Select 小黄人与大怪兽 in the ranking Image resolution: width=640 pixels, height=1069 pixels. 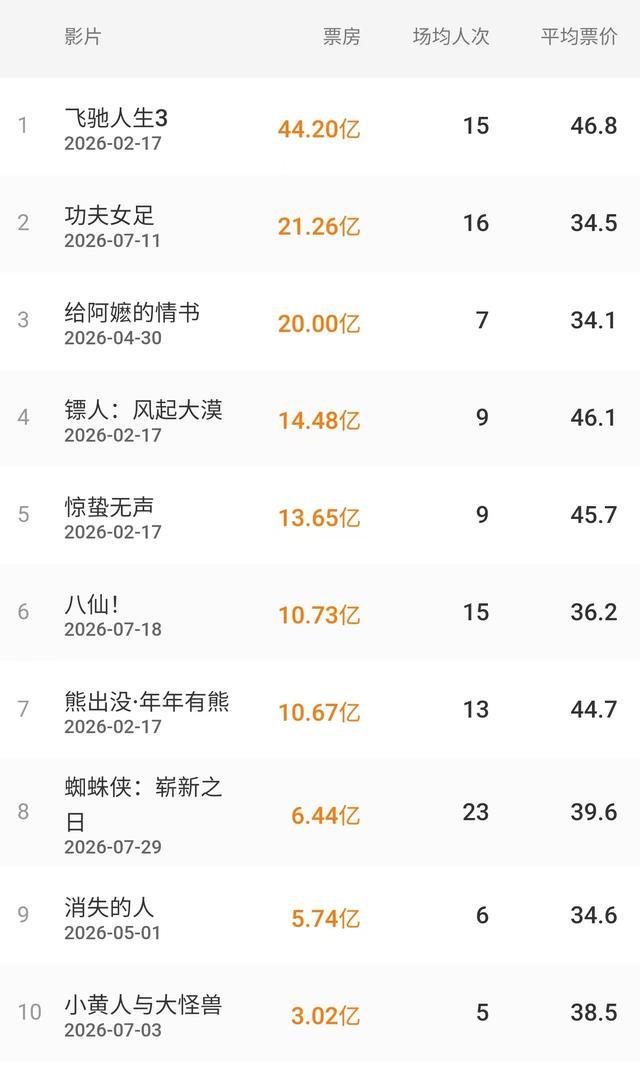(x=320, y=1013)
